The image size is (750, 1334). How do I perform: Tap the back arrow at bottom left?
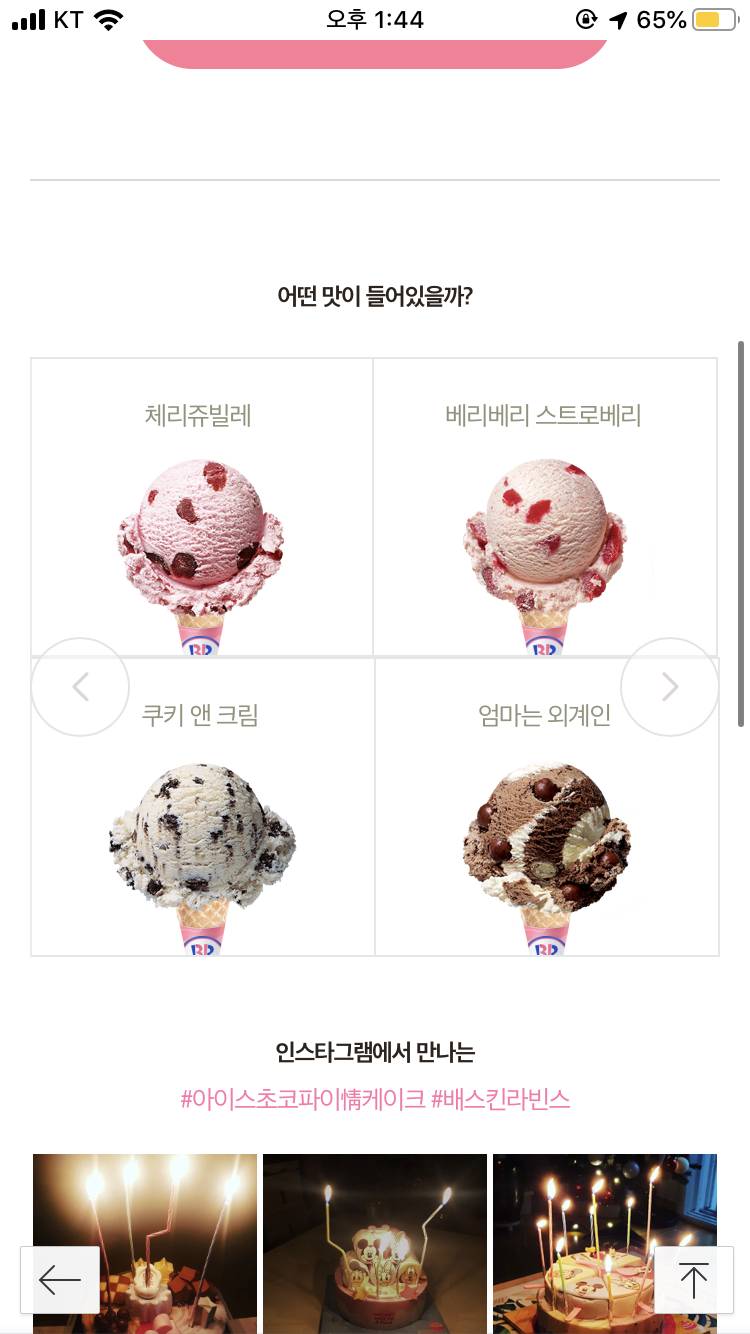(60, 1279)
